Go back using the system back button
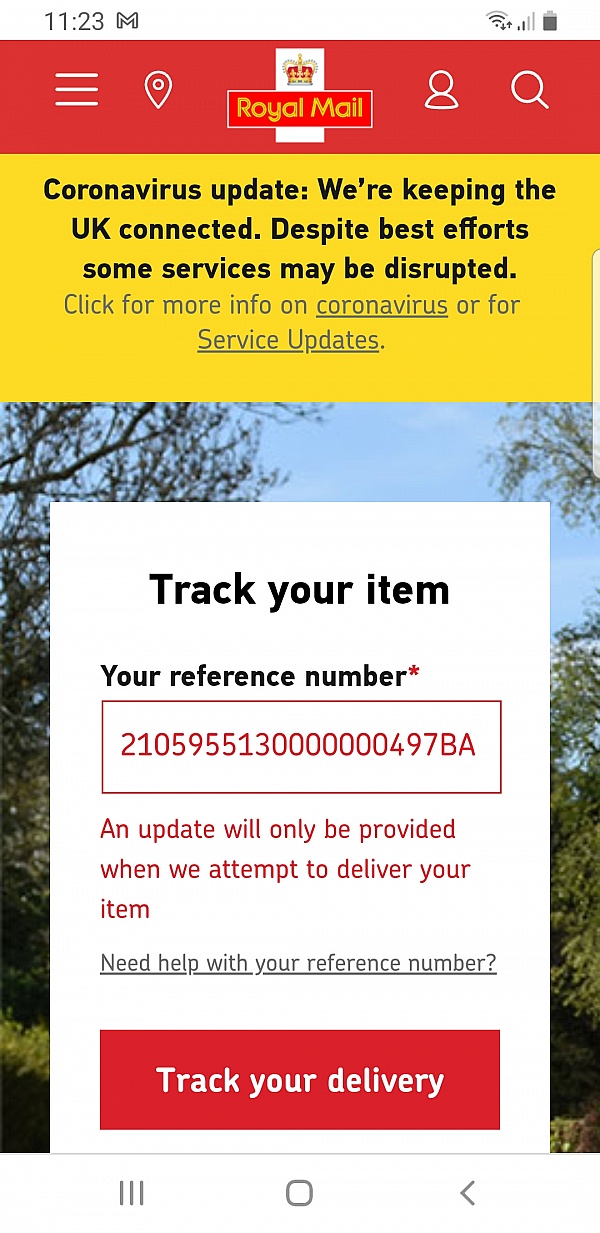 pyautogui.click(x=467, y=1192)
